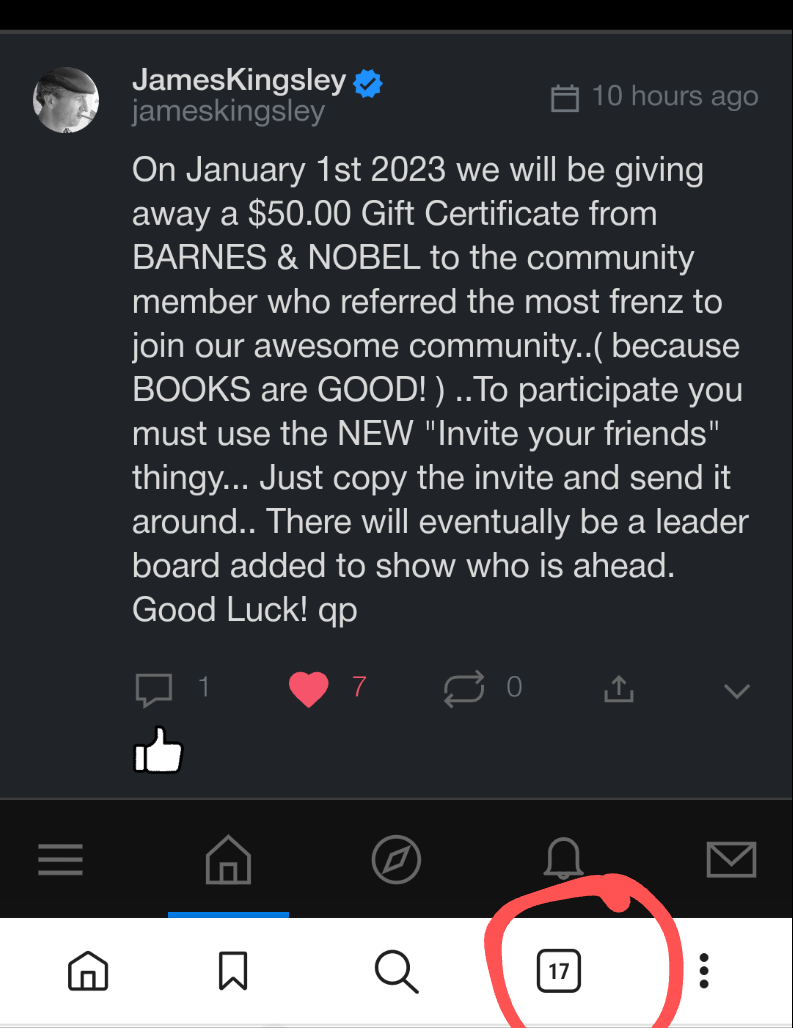Open the JamesKingsley username link

point(239,81)
